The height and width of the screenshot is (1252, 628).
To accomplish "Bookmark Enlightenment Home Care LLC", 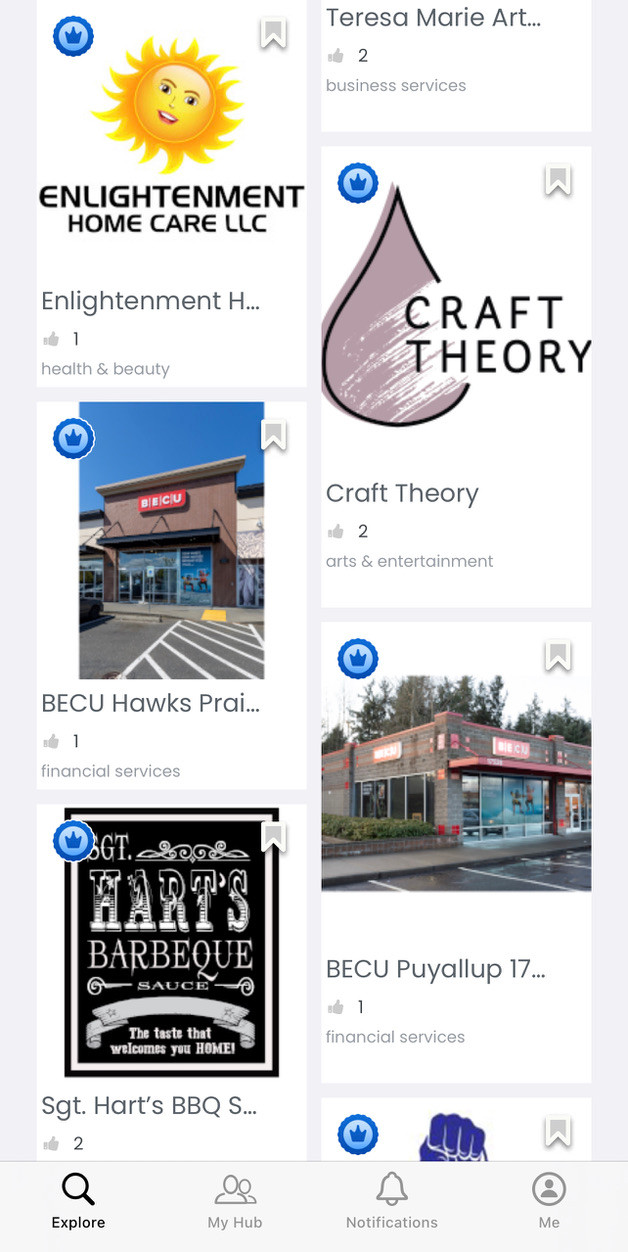I will click(x=273, y=34).
